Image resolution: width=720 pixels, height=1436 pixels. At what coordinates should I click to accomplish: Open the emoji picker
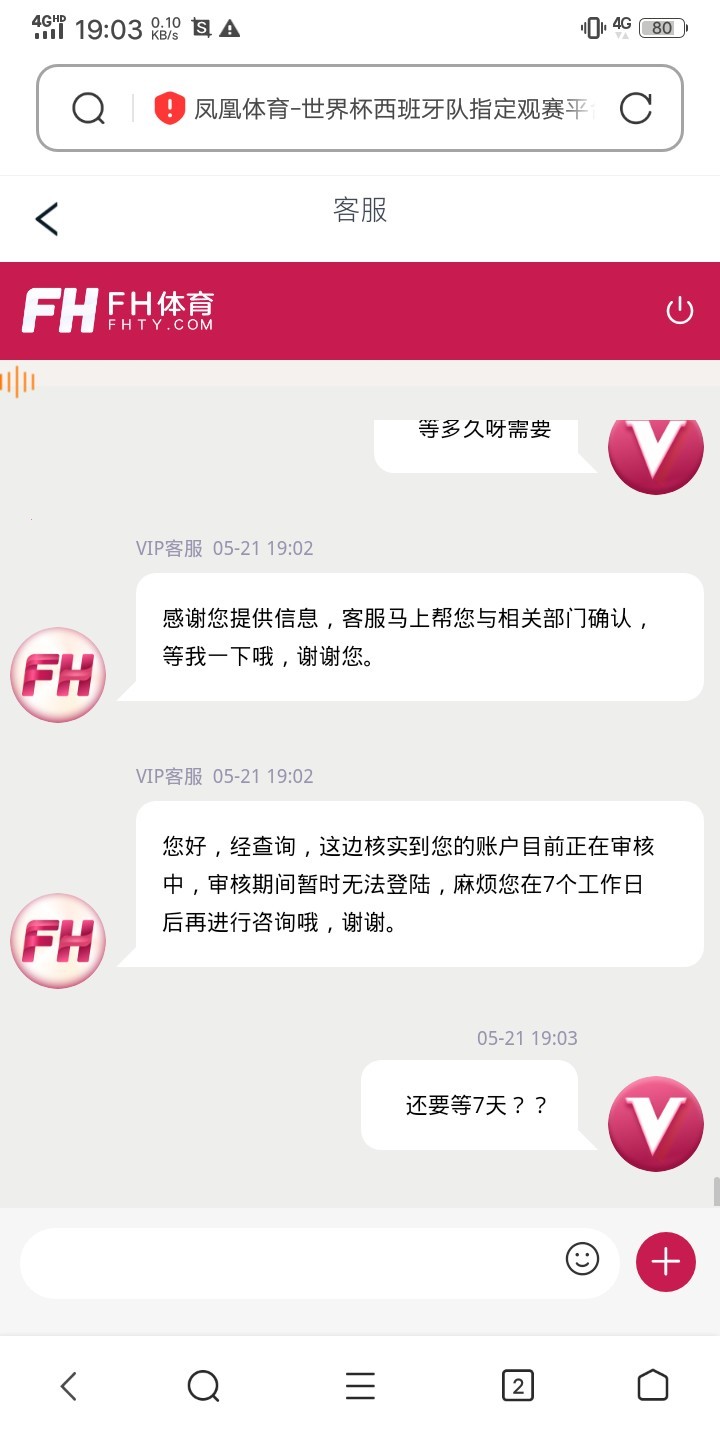coord(582,1259)
